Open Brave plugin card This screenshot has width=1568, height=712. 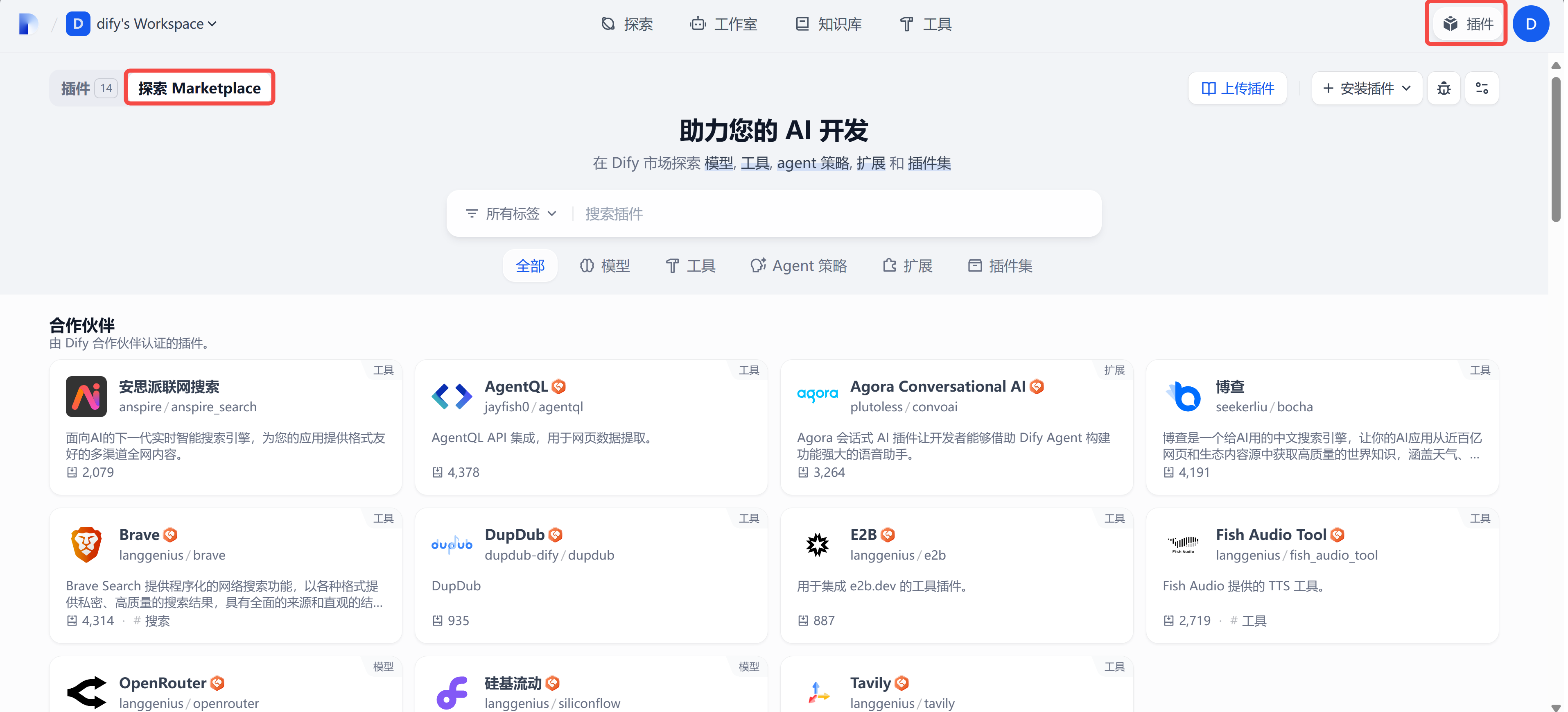pos(225,575)
